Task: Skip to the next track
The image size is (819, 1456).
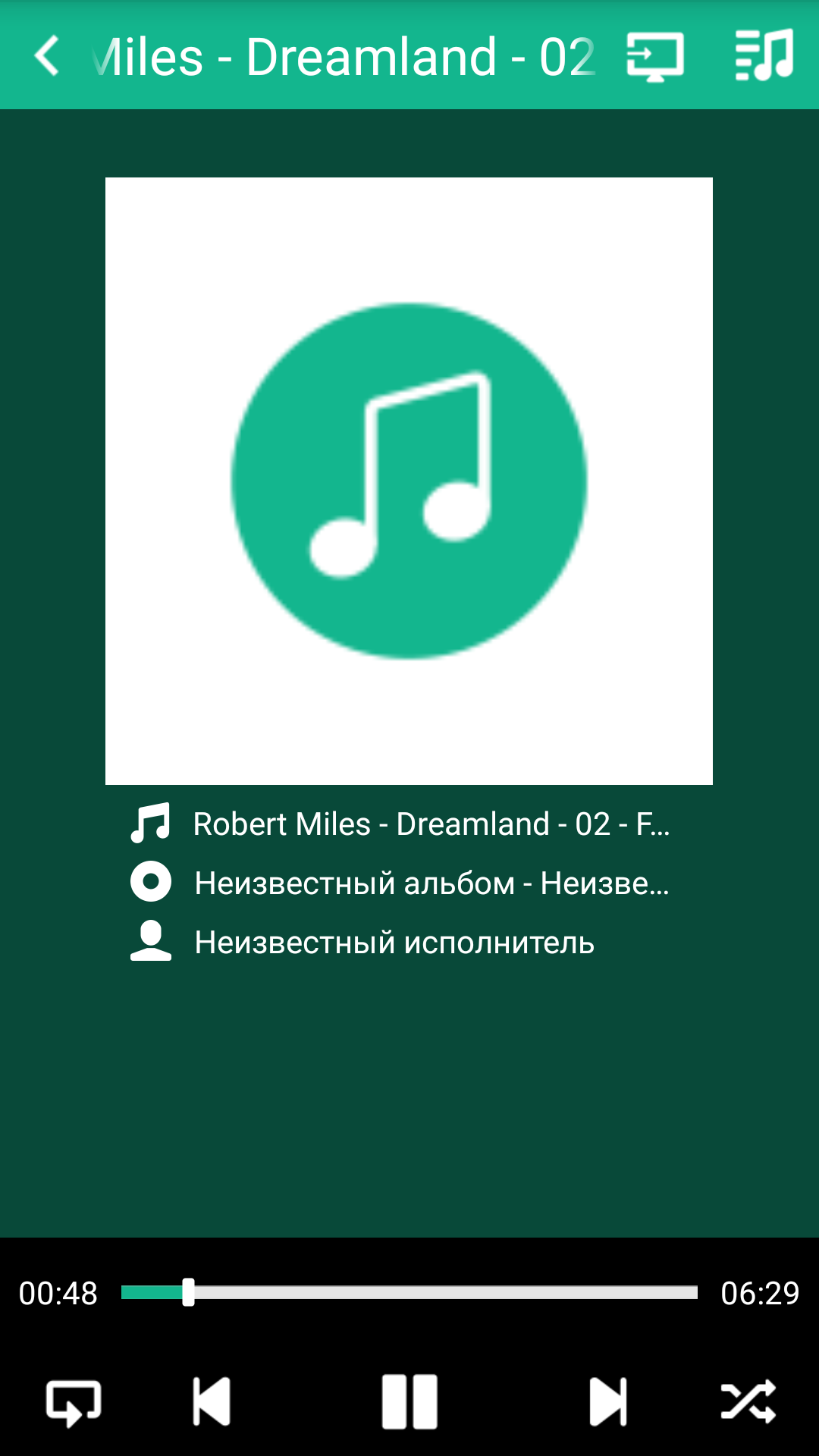Action: coord(608,1401)
